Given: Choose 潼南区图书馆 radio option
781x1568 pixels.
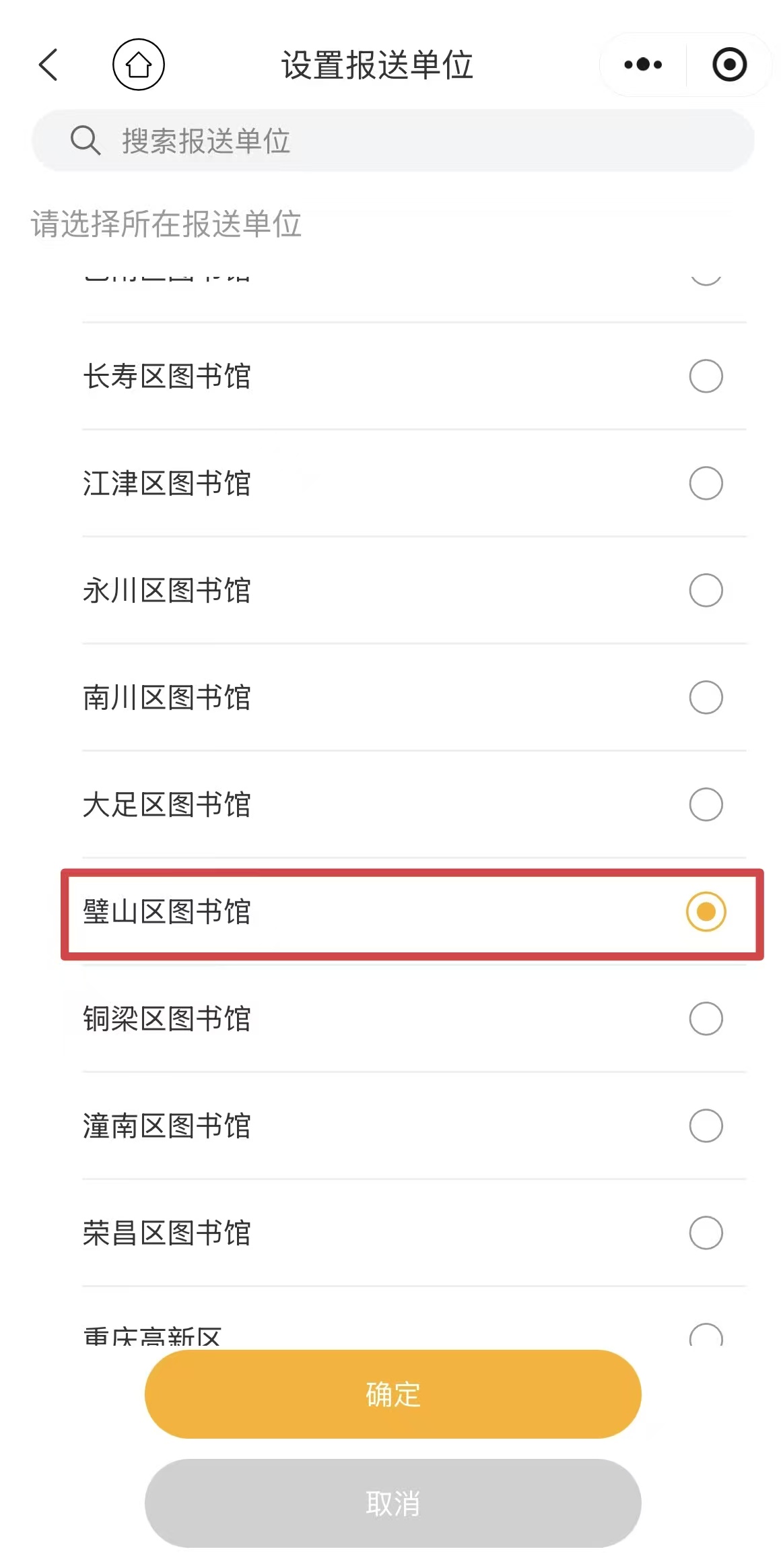Looking at the screenshot, I should pyautogui.click(x=706, y=1125).
